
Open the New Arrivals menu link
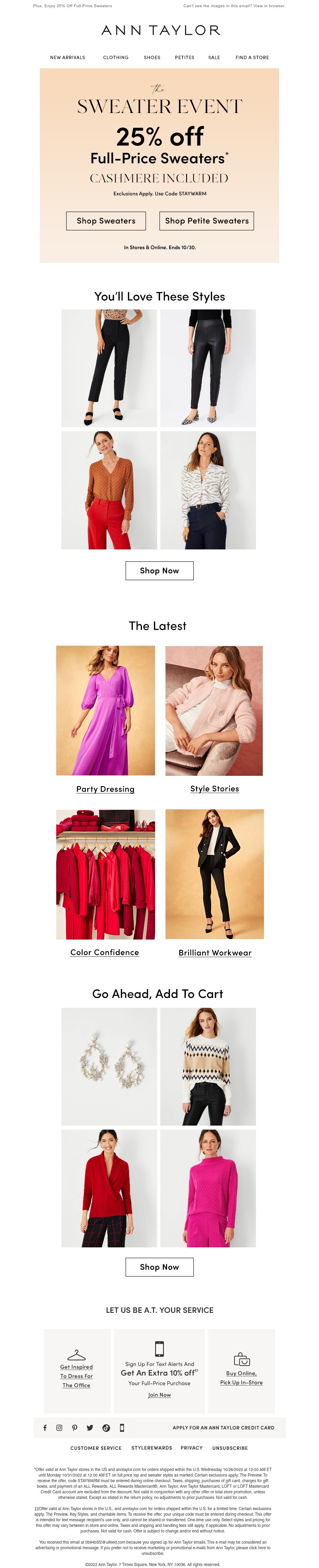[x=67, y=58]
